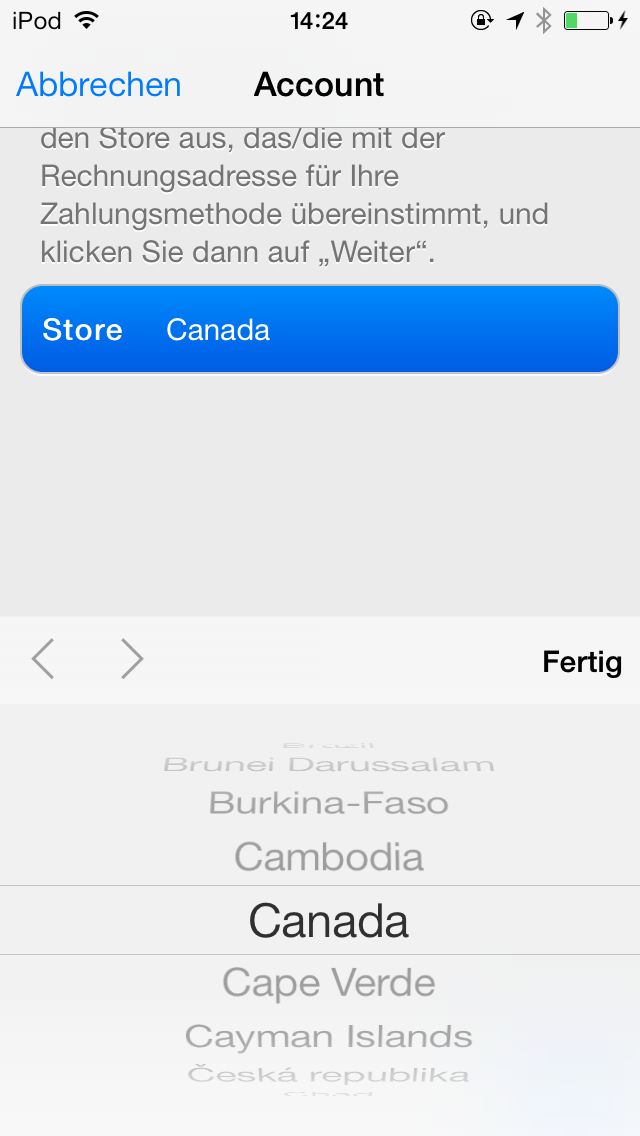Open the Store country selector showing Canada
The height and width of the screenshot is (1136, 640).
(x=319, y=330)
